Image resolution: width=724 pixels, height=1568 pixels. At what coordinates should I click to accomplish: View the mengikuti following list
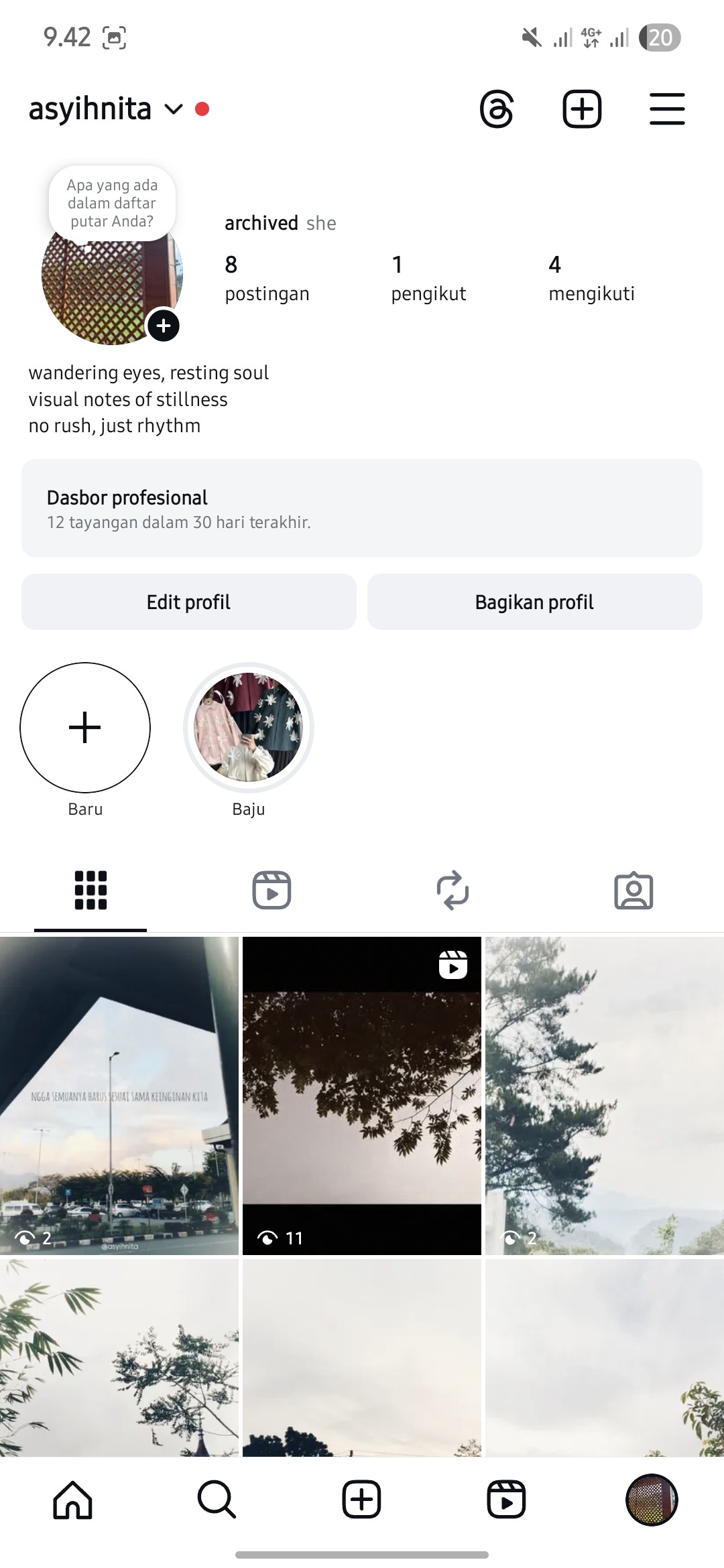(x=591, y=279)
